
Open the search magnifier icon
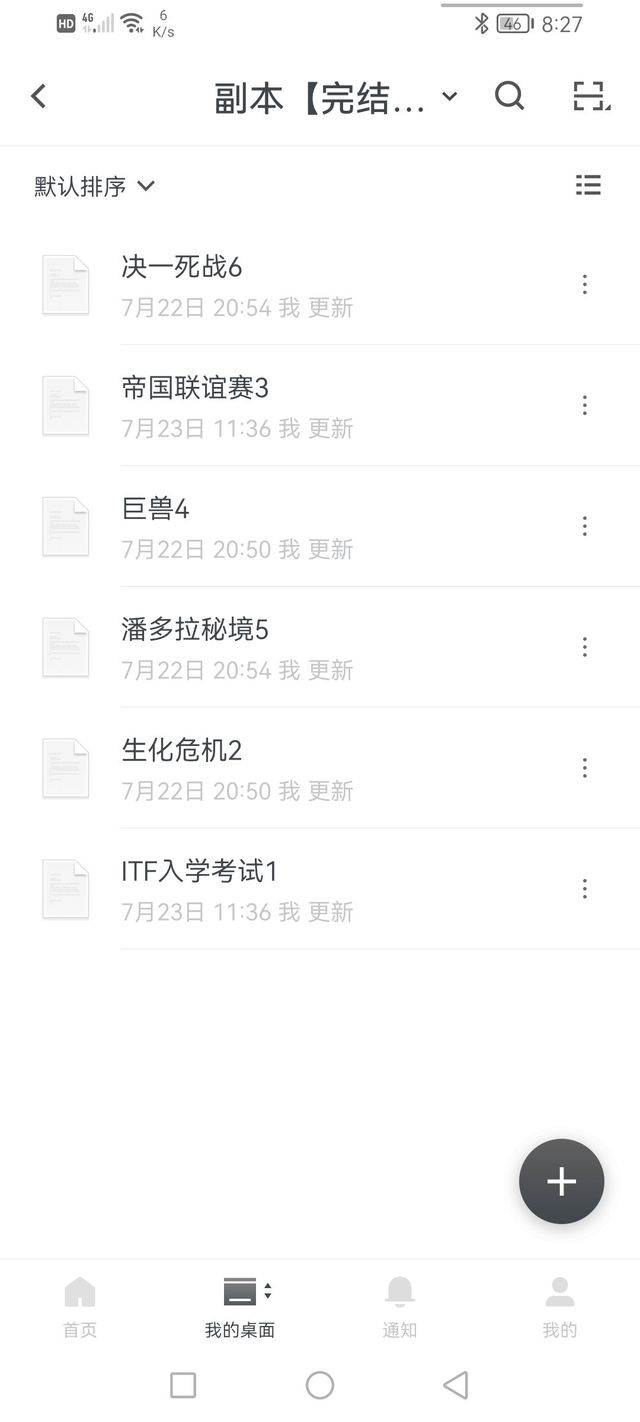(509, 96)
